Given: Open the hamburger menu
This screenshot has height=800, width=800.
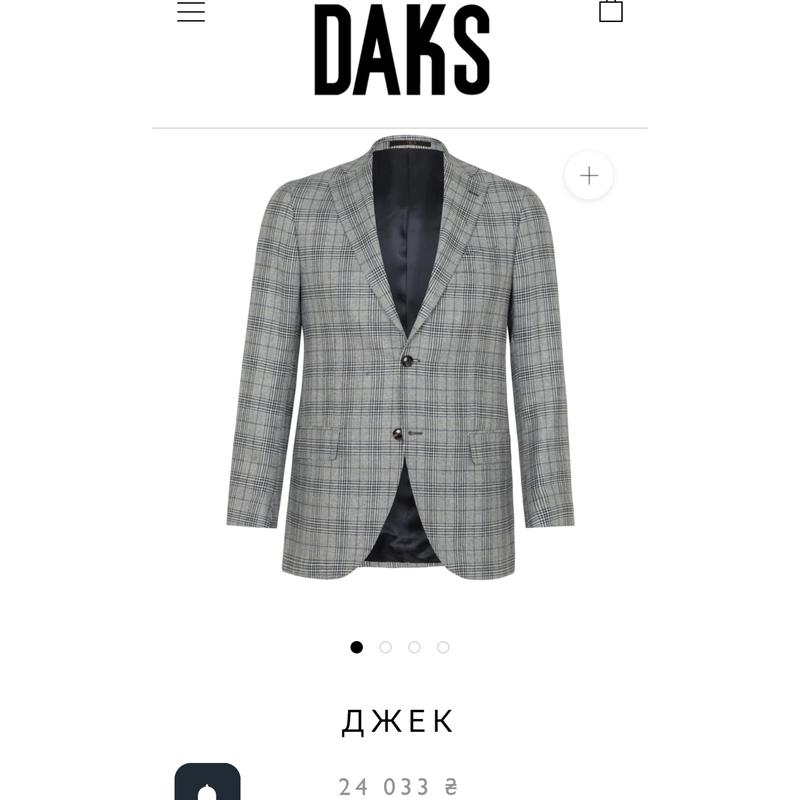Looking at the screenshot, I should pos(191,12).
